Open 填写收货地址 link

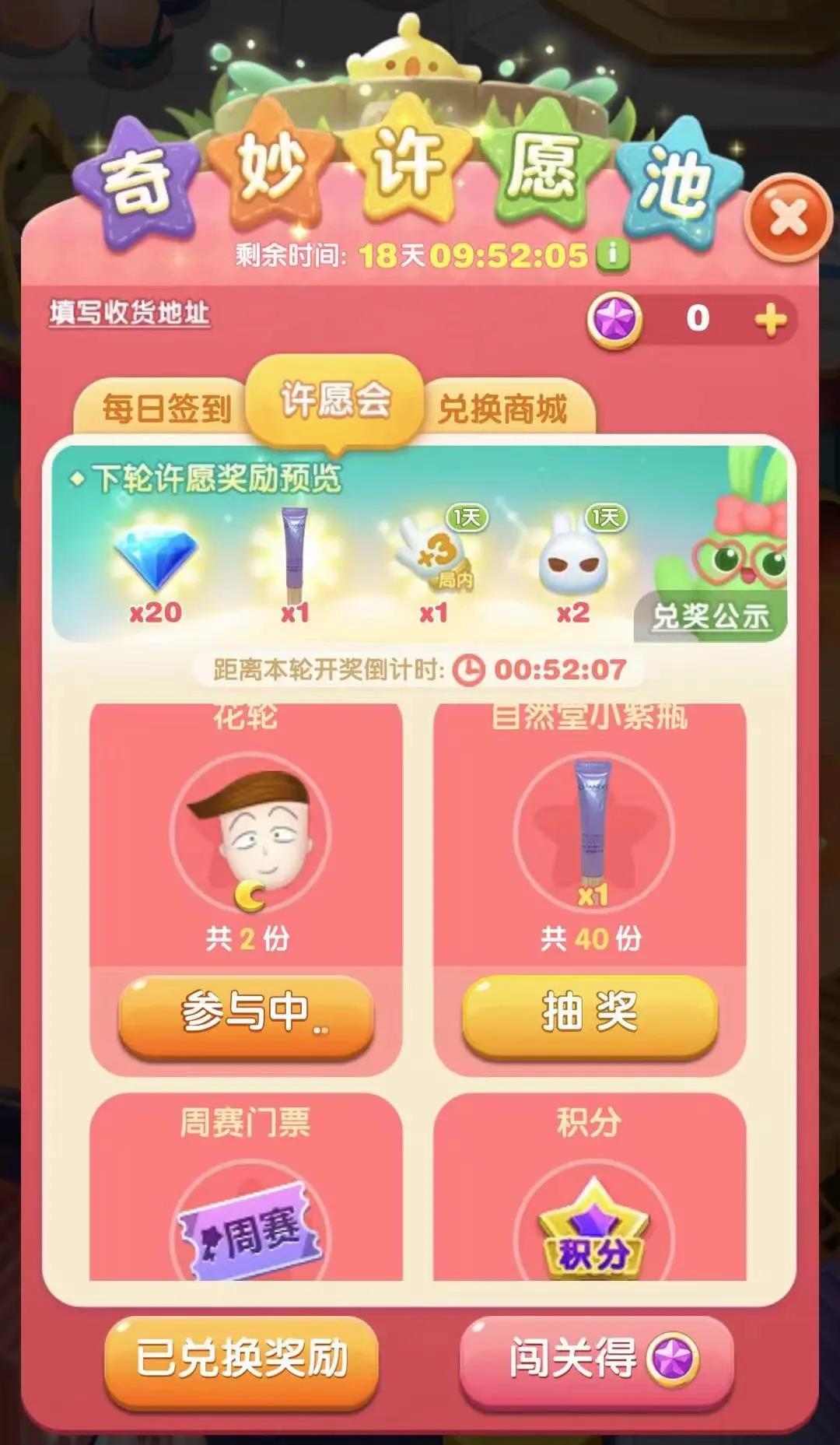129,314
